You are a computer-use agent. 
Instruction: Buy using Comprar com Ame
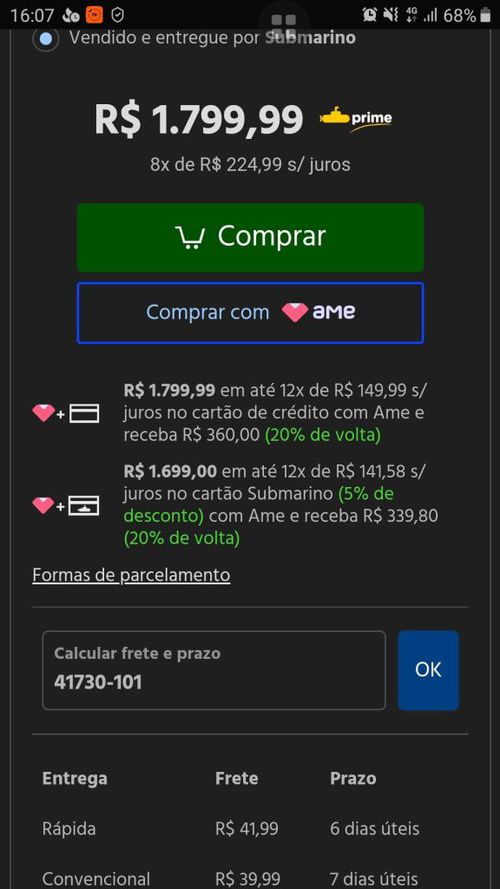(x=250, y=312)
